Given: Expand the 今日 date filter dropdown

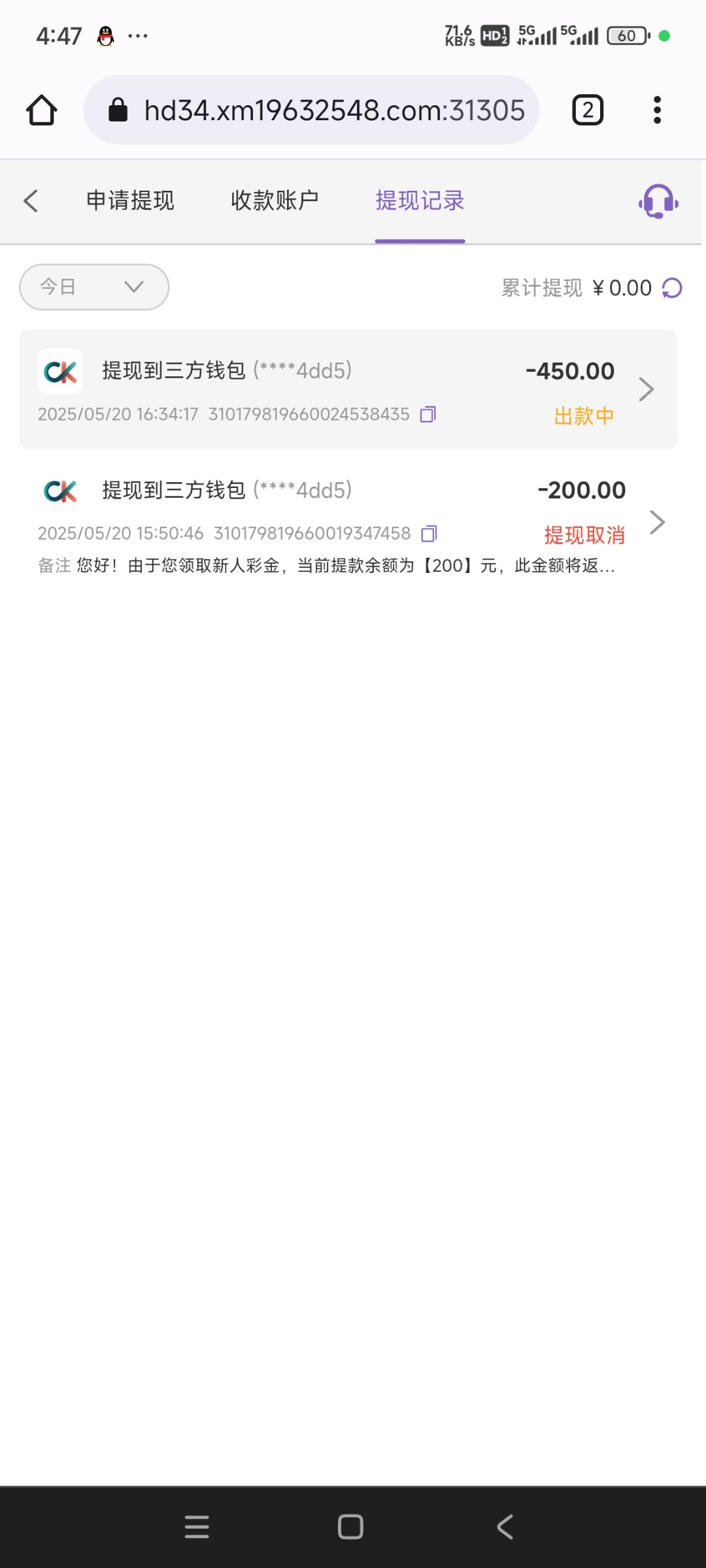Looking at the screenshot, I should [94, 287].
